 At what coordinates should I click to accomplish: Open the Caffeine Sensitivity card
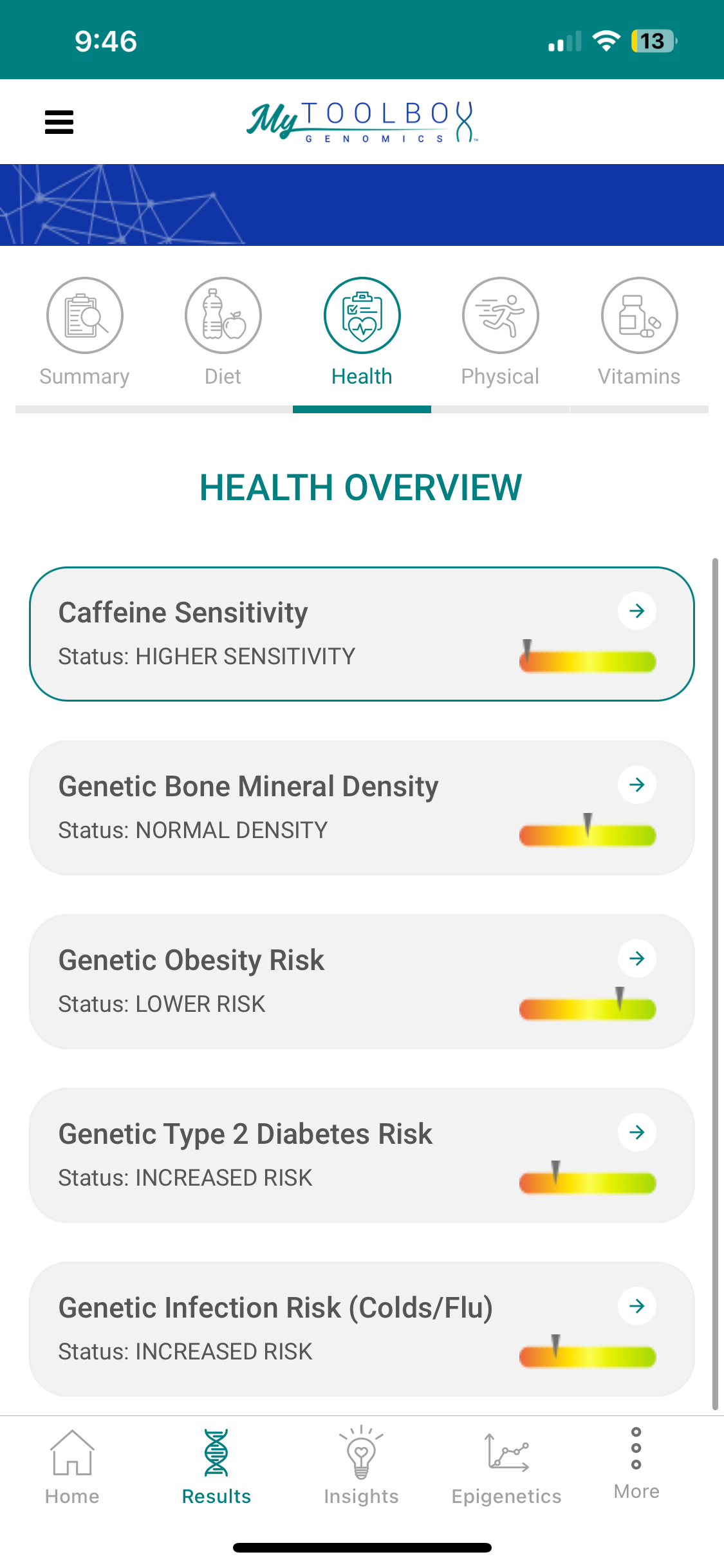point(362,634)
